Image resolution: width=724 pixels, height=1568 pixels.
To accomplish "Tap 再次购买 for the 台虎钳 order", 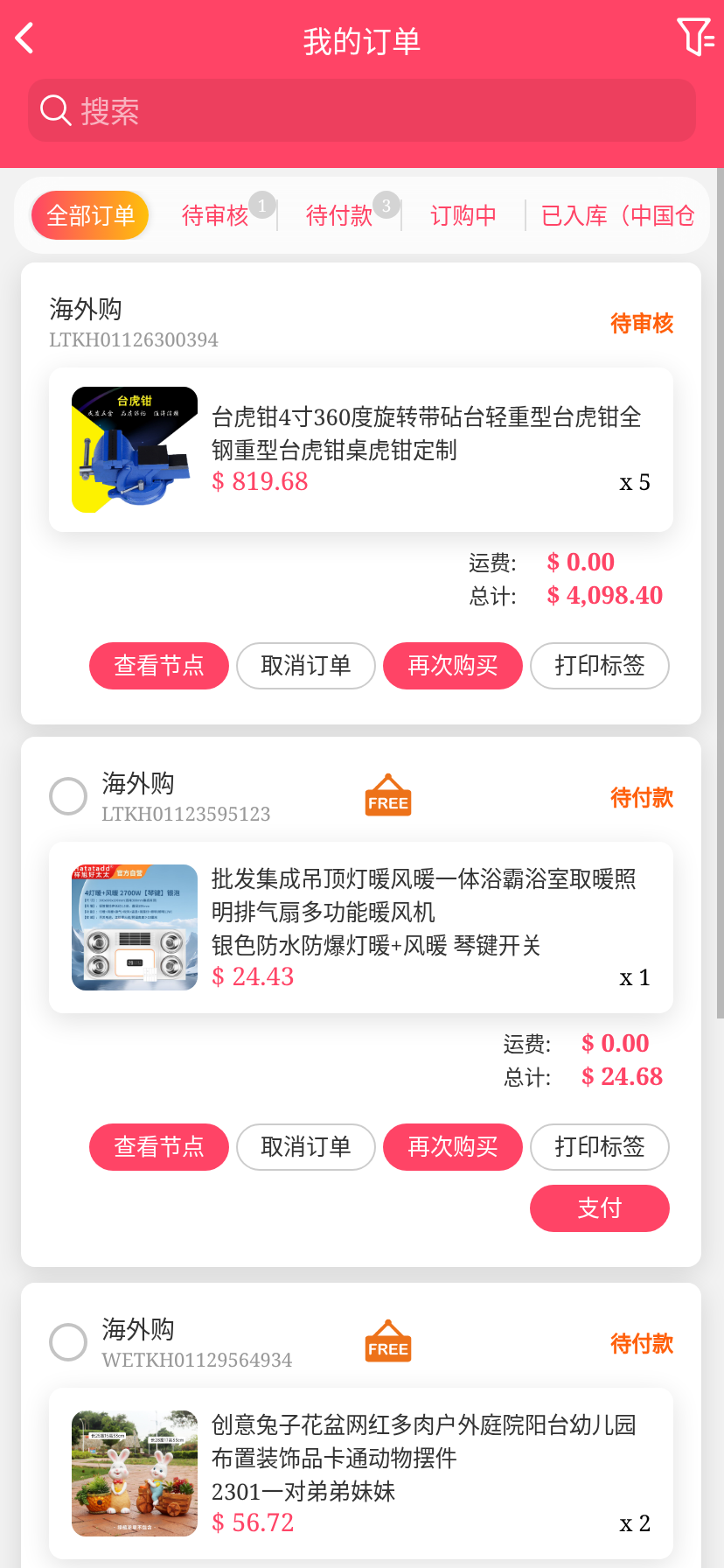I will tap(453, 666).
